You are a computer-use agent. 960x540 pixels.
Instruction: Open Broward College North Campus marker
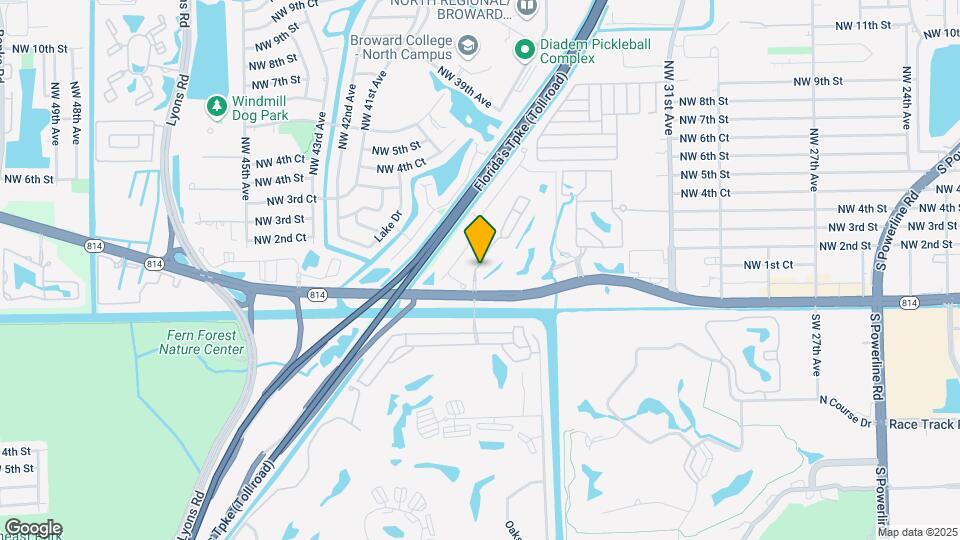coord(468,47)
